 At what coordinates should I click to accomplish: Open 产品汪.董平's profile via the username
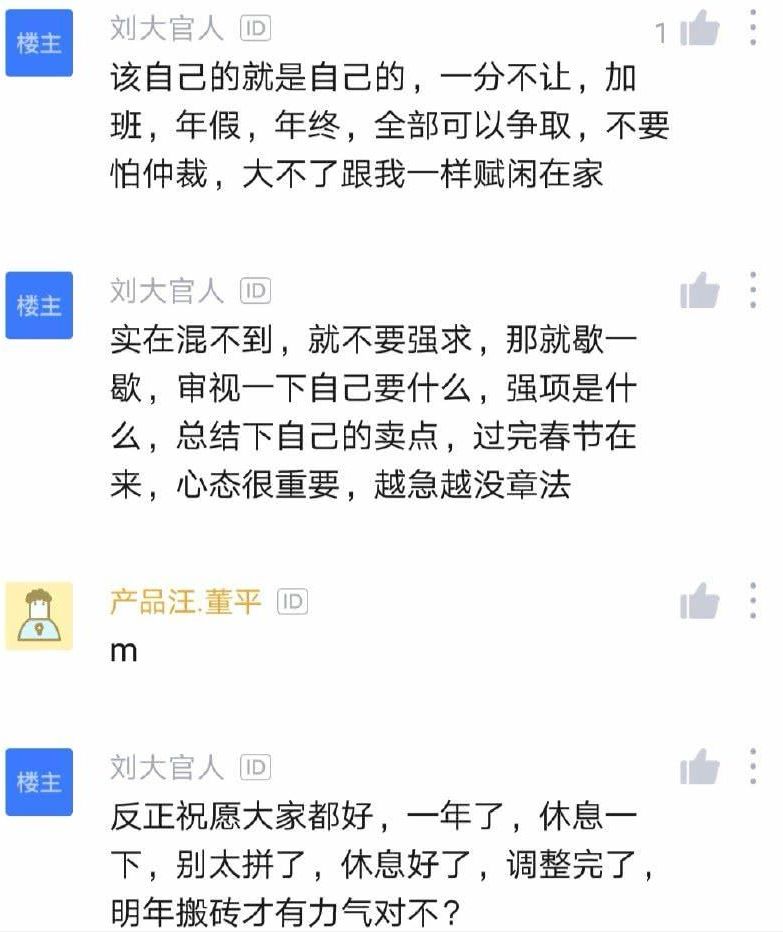tap(185, 601)
